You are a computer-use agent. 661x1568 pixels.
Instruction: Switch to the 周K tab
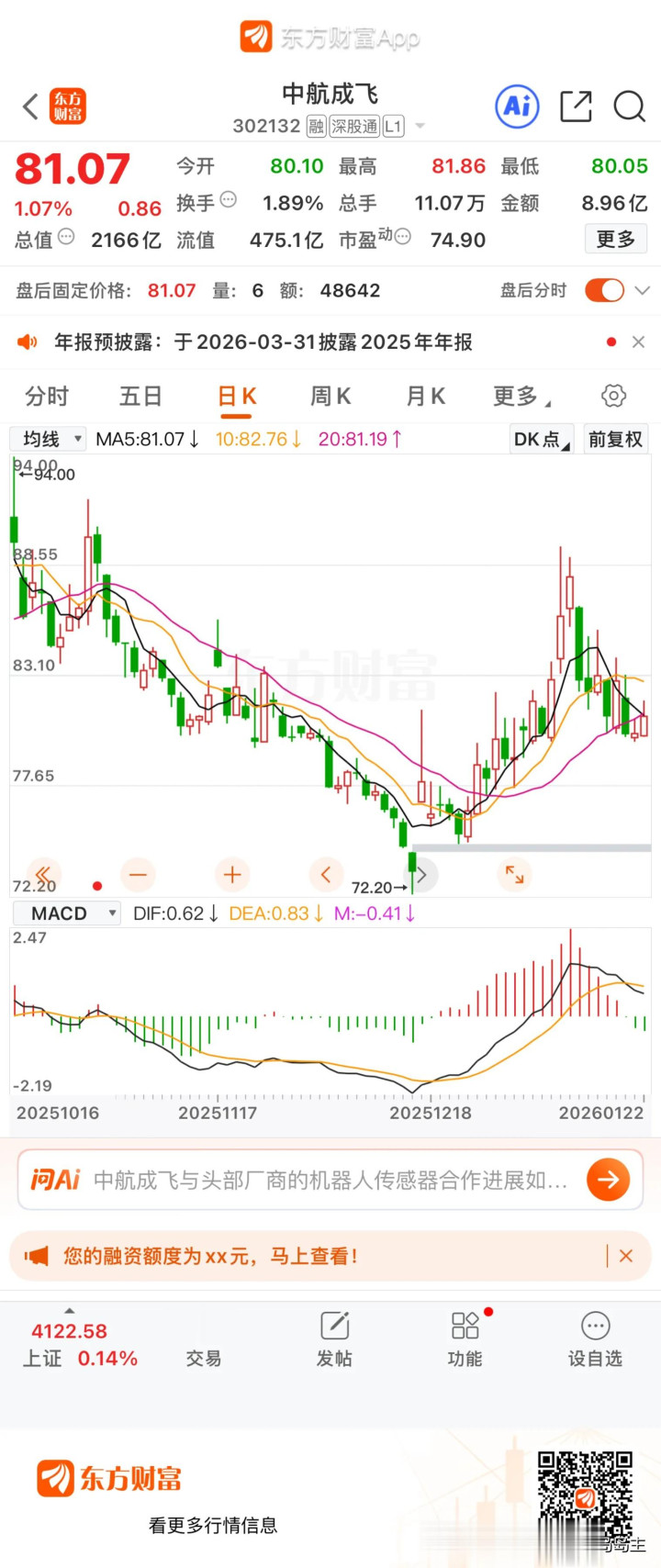pyautogui.click(x=330, y=396)
